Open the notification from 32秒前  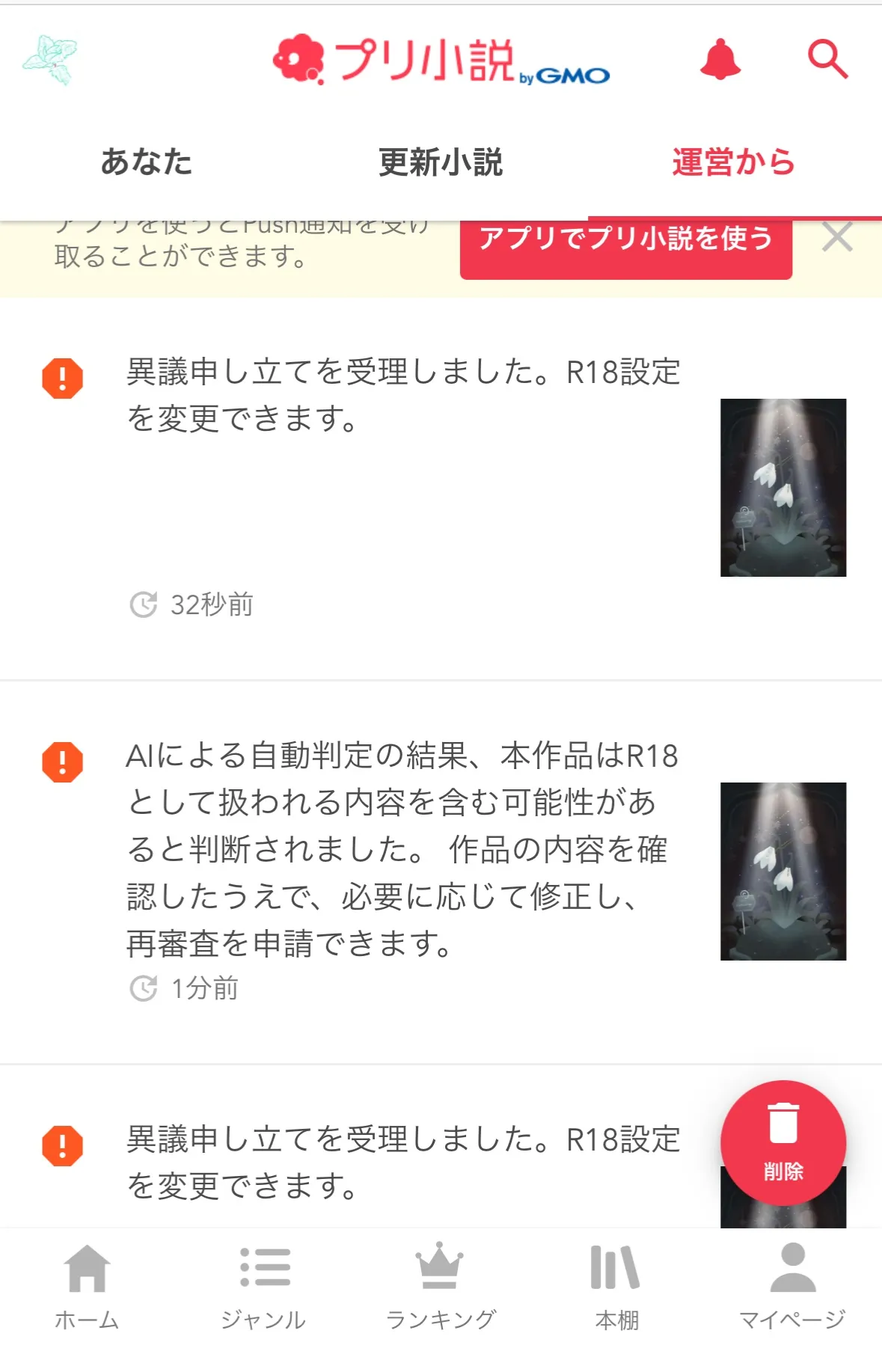(404, 486)
